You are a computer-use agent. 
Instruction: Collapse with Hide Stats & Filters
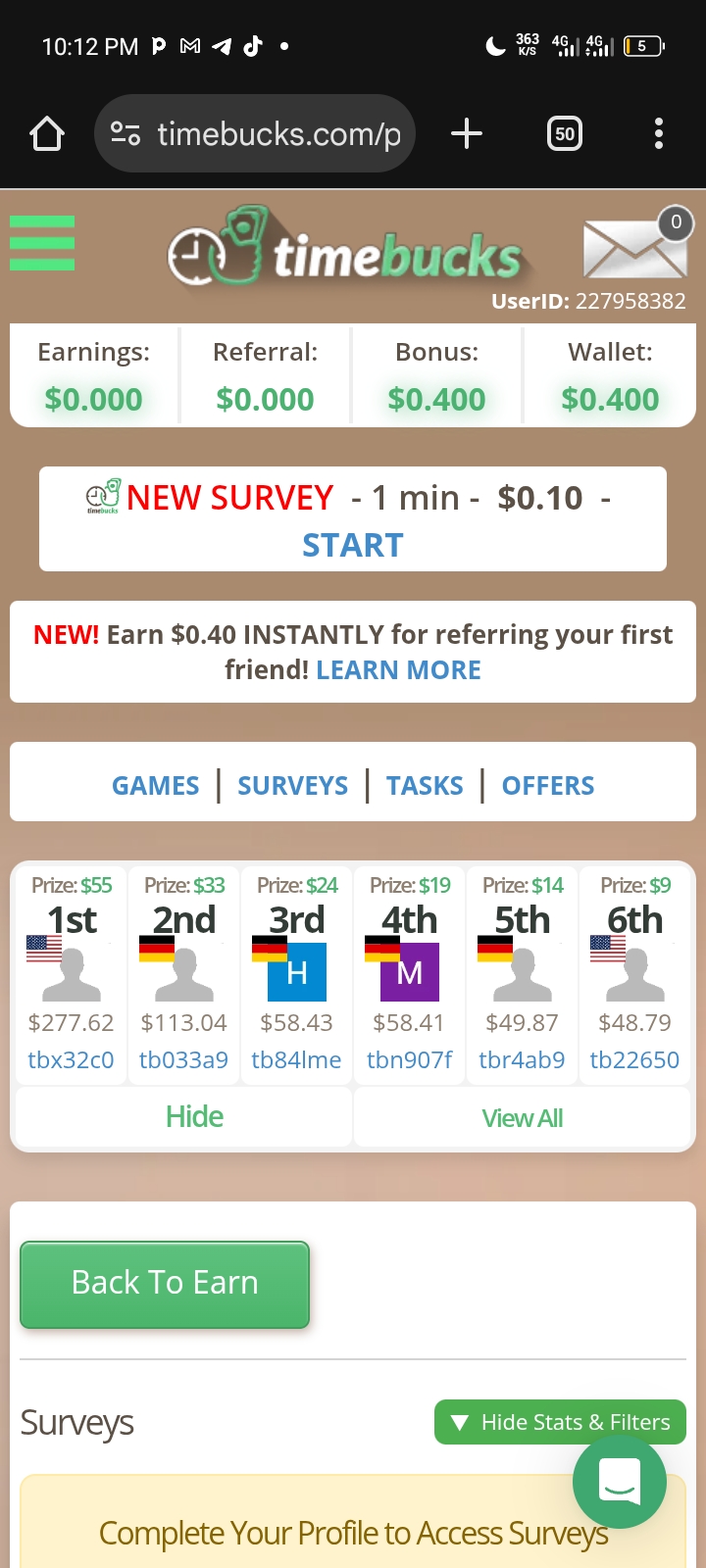[x=560, y=1422]
